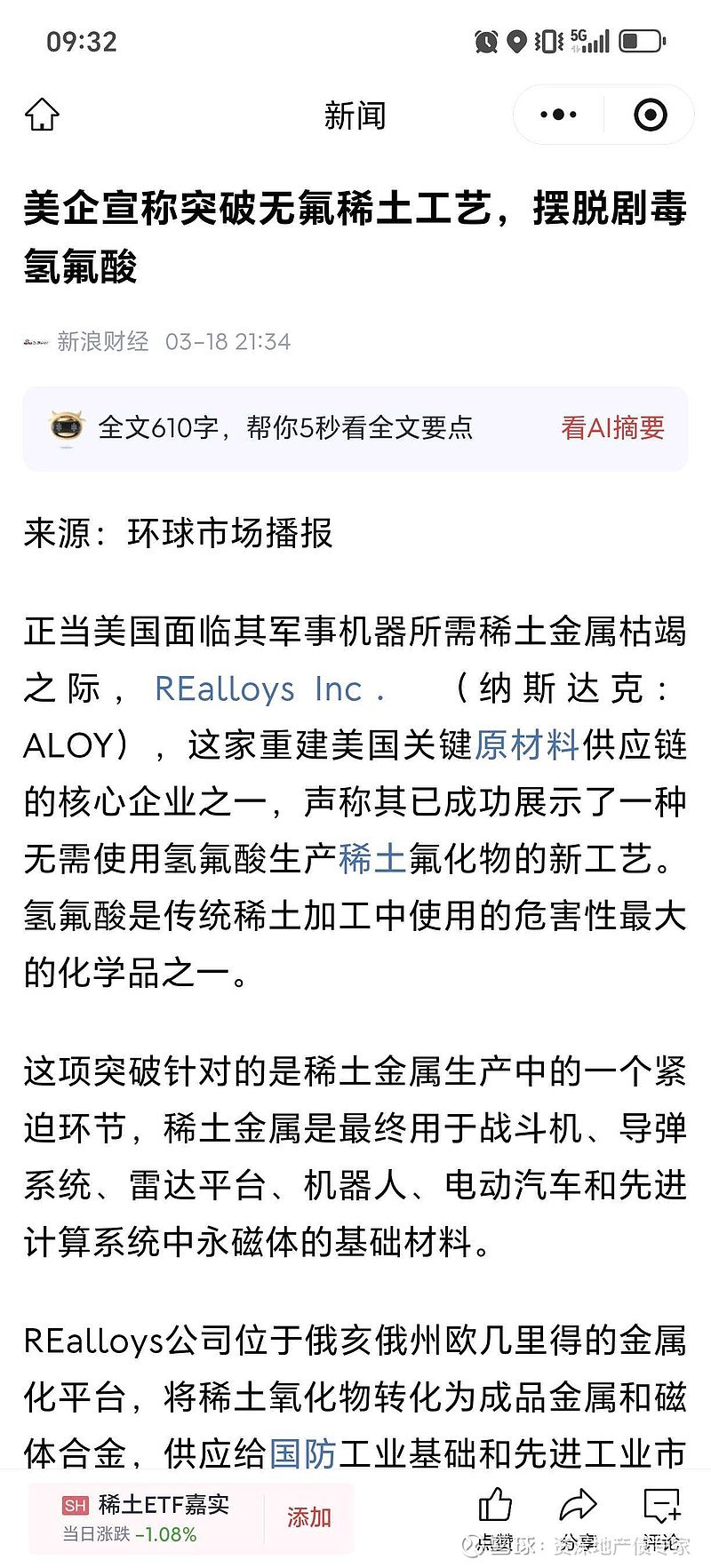The image size is (711, 1568).
Task: Tap the 原材料 hyperlink in the article
Action: click(x=528, y=747)
